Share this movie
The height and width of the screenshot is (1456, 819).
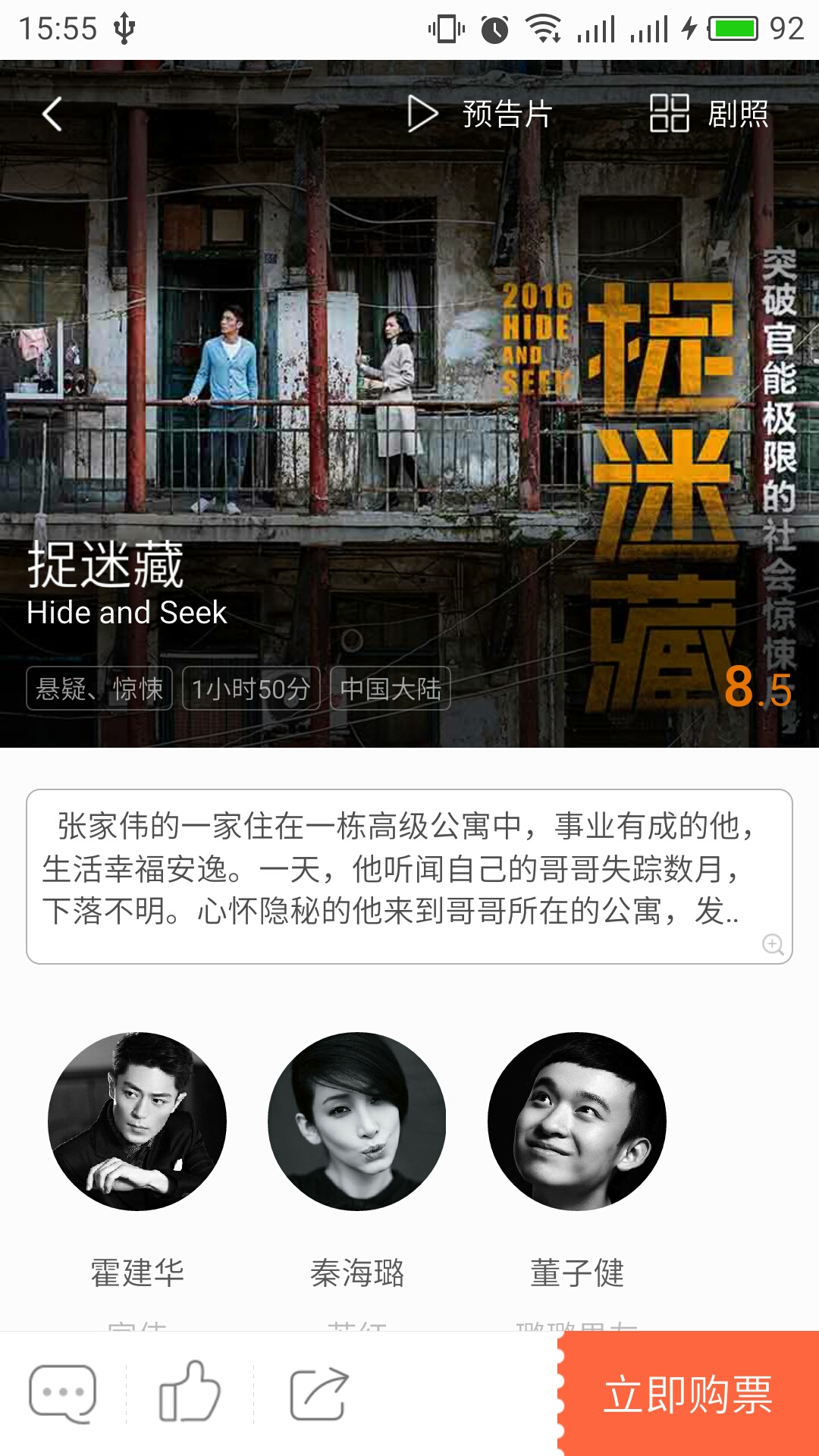(x=318, y=1393)
